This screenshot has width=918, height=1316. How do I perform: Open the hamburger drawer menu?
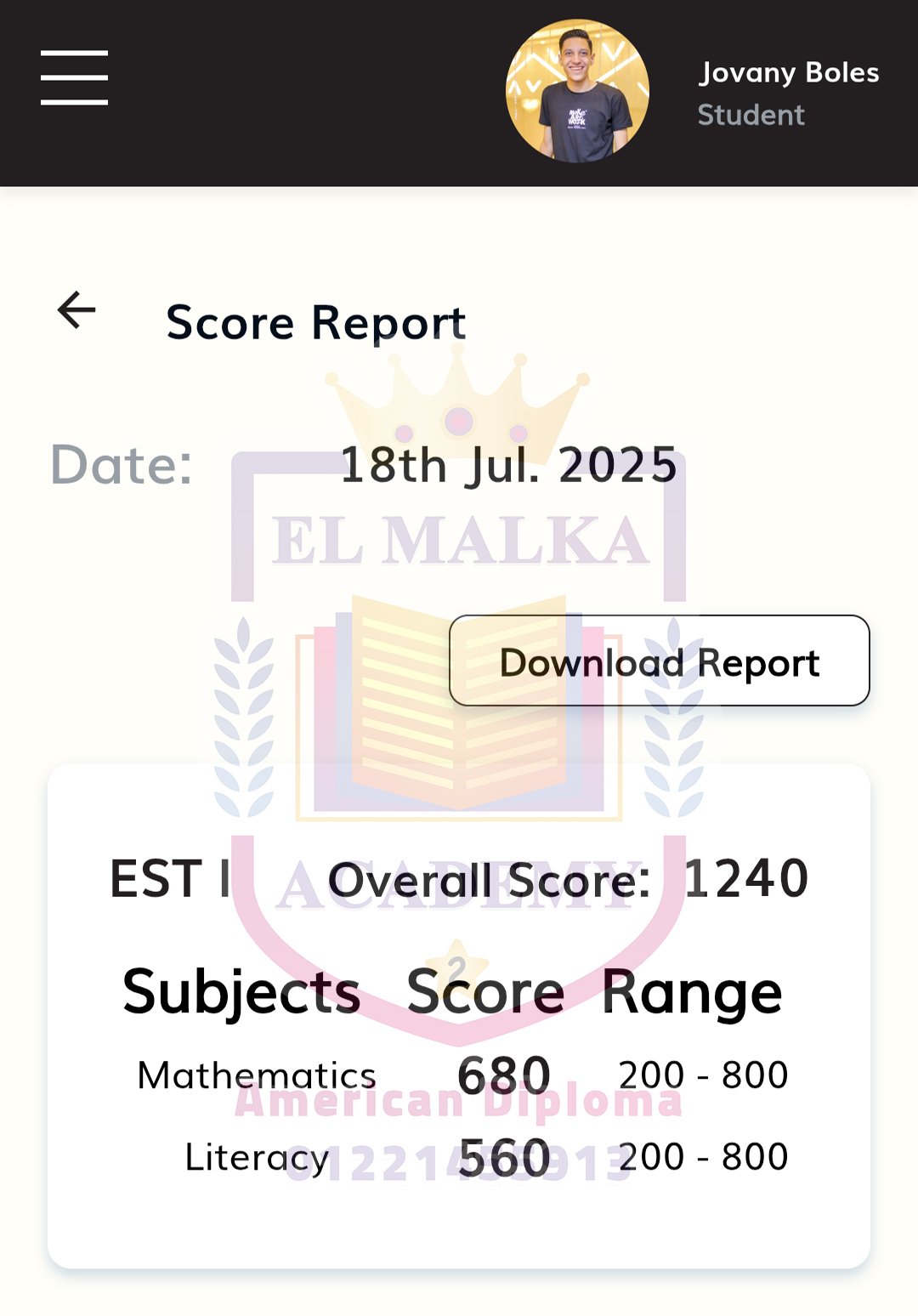pos(74,77)
